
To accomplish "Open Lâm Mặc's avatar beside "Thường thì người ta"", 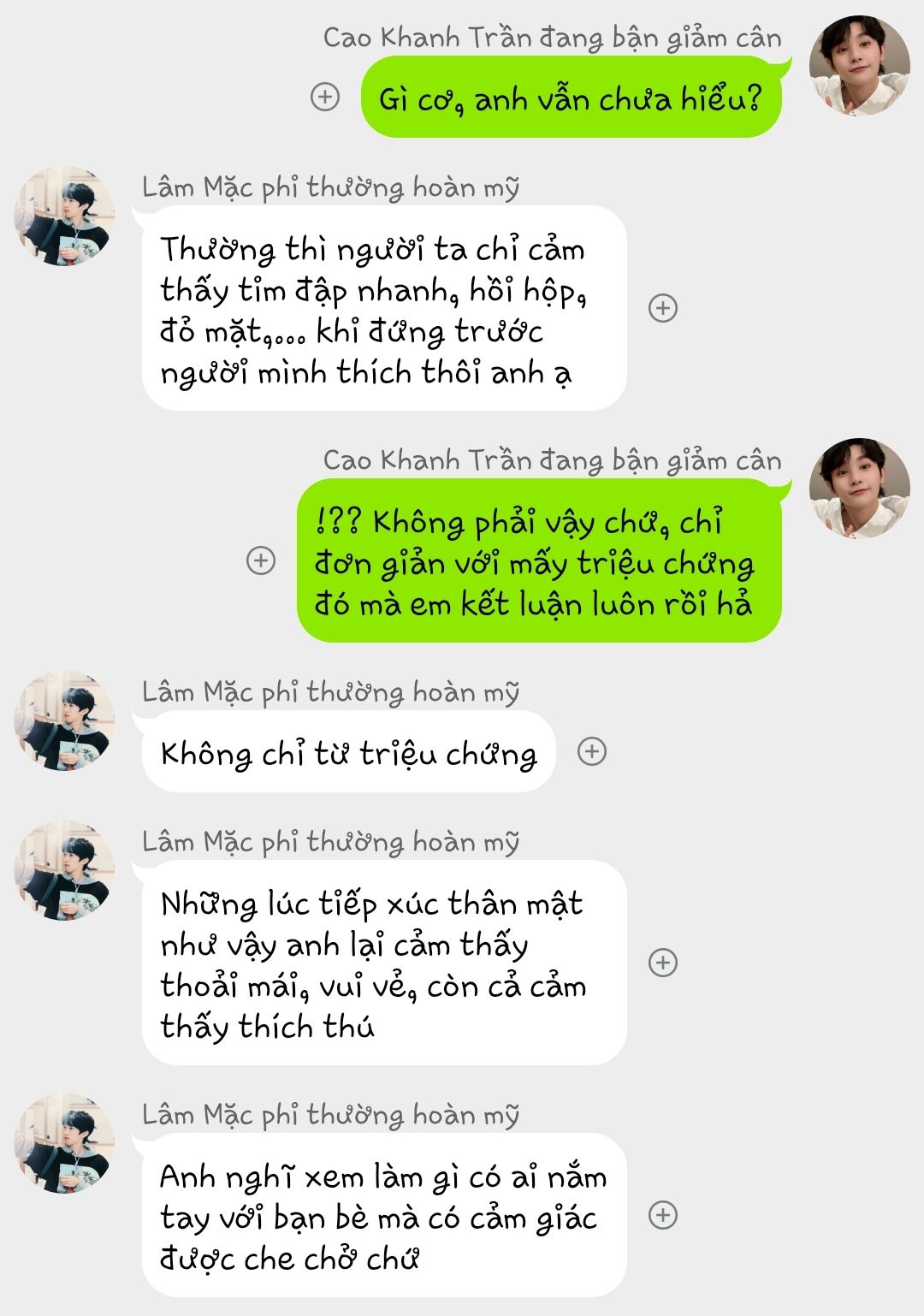I will point(65,216).
